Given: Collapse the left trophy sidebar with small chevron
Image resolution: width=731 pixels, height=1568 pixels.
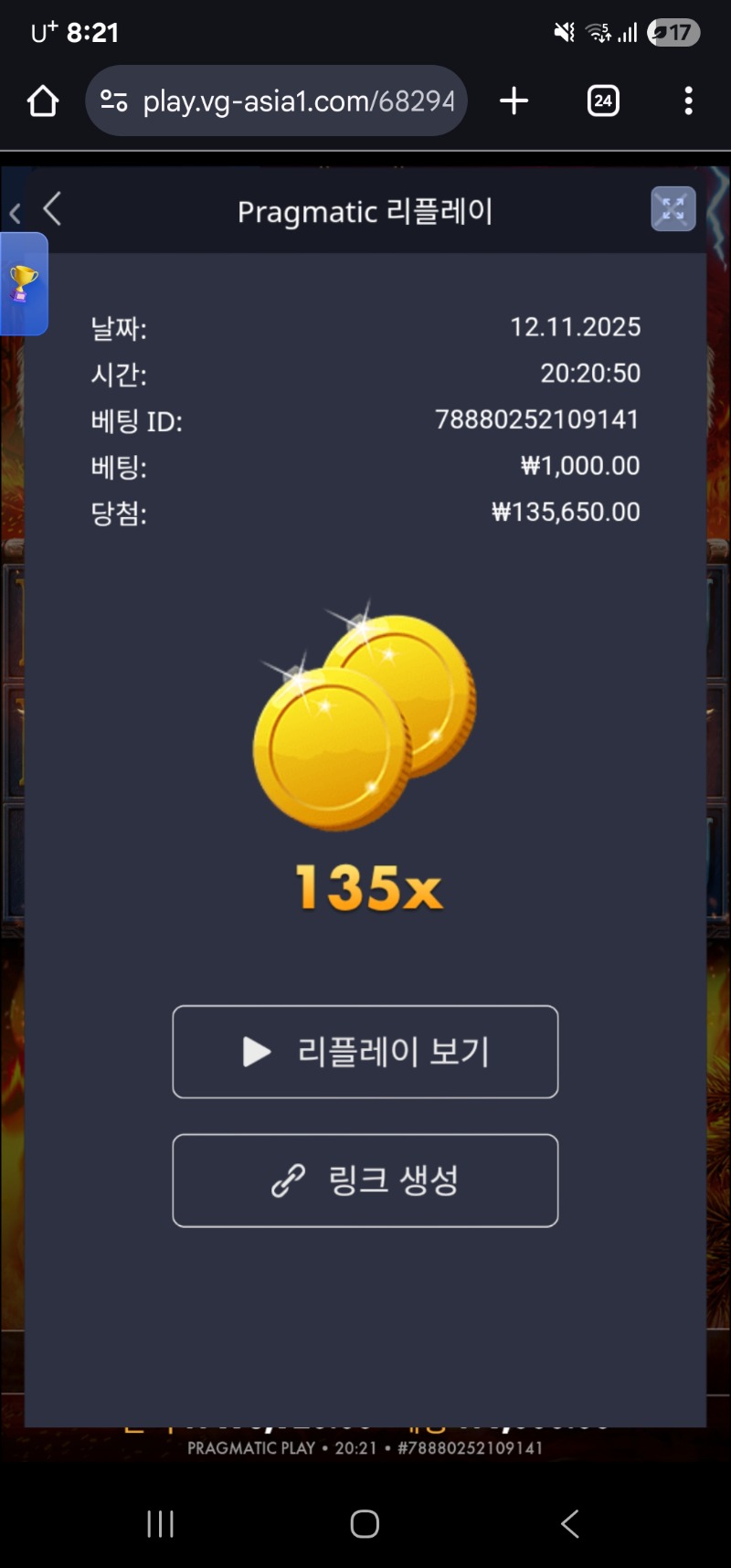Looking at the screenshot, I should (15, 212).
